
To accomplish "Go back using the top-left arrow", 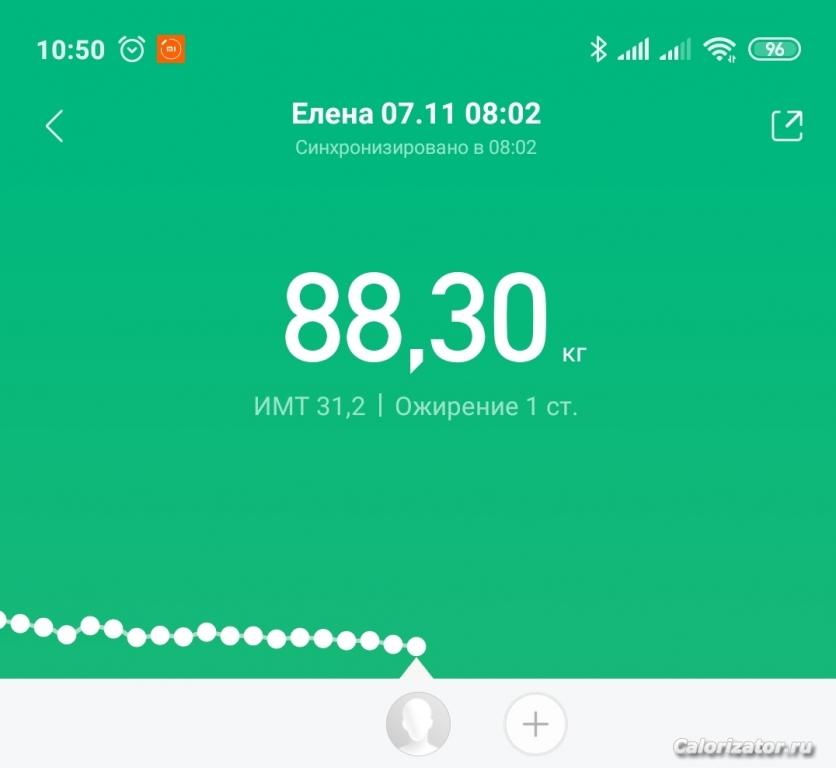I will 55,126.
